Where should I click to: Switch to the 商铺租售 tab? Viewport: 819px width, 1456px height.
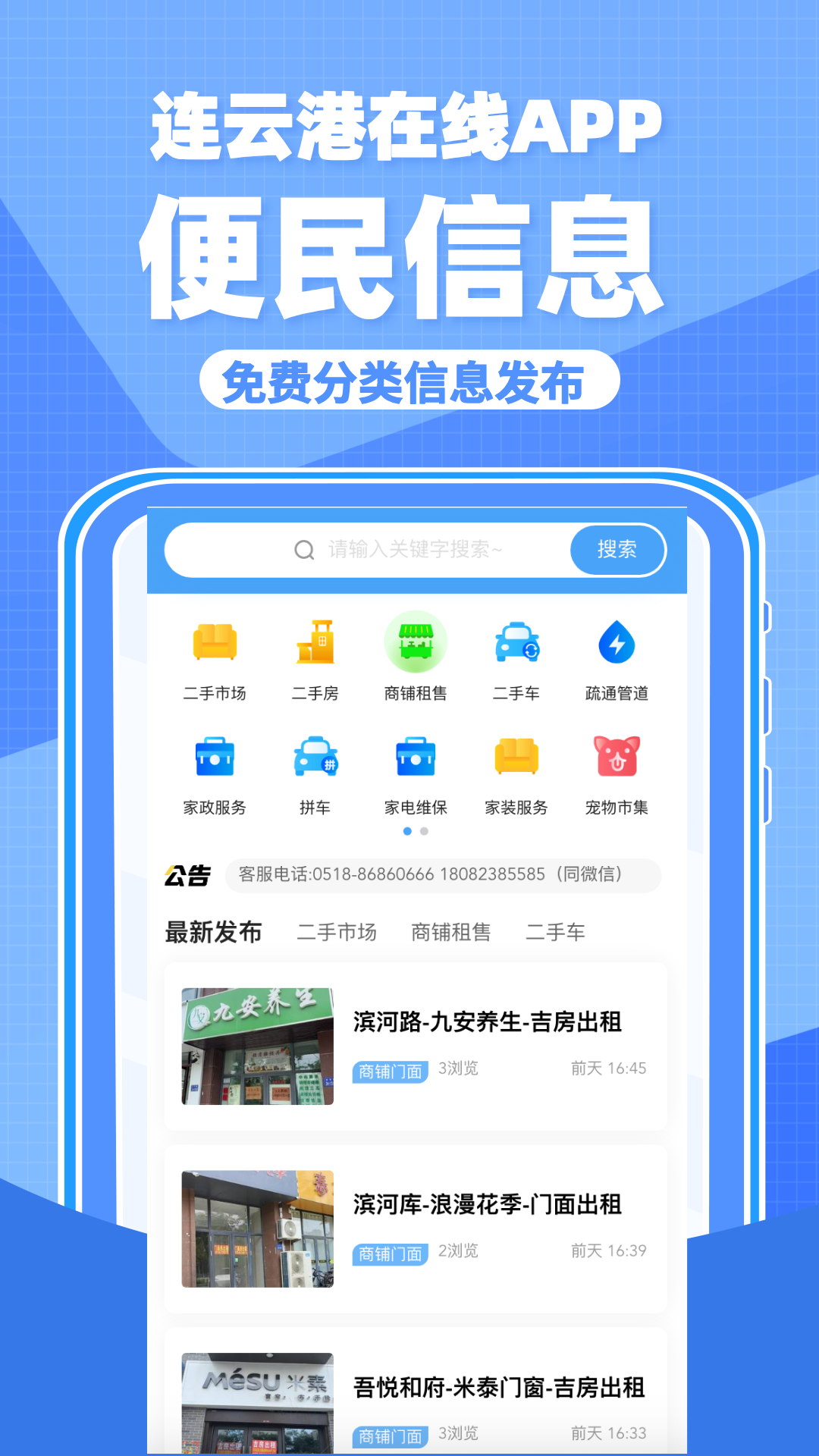tap(450, 932)
